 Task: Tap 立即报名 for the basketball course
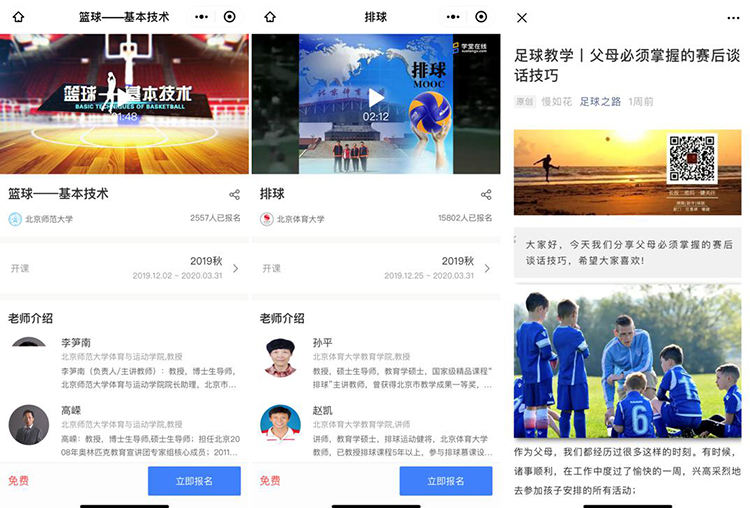194,481
